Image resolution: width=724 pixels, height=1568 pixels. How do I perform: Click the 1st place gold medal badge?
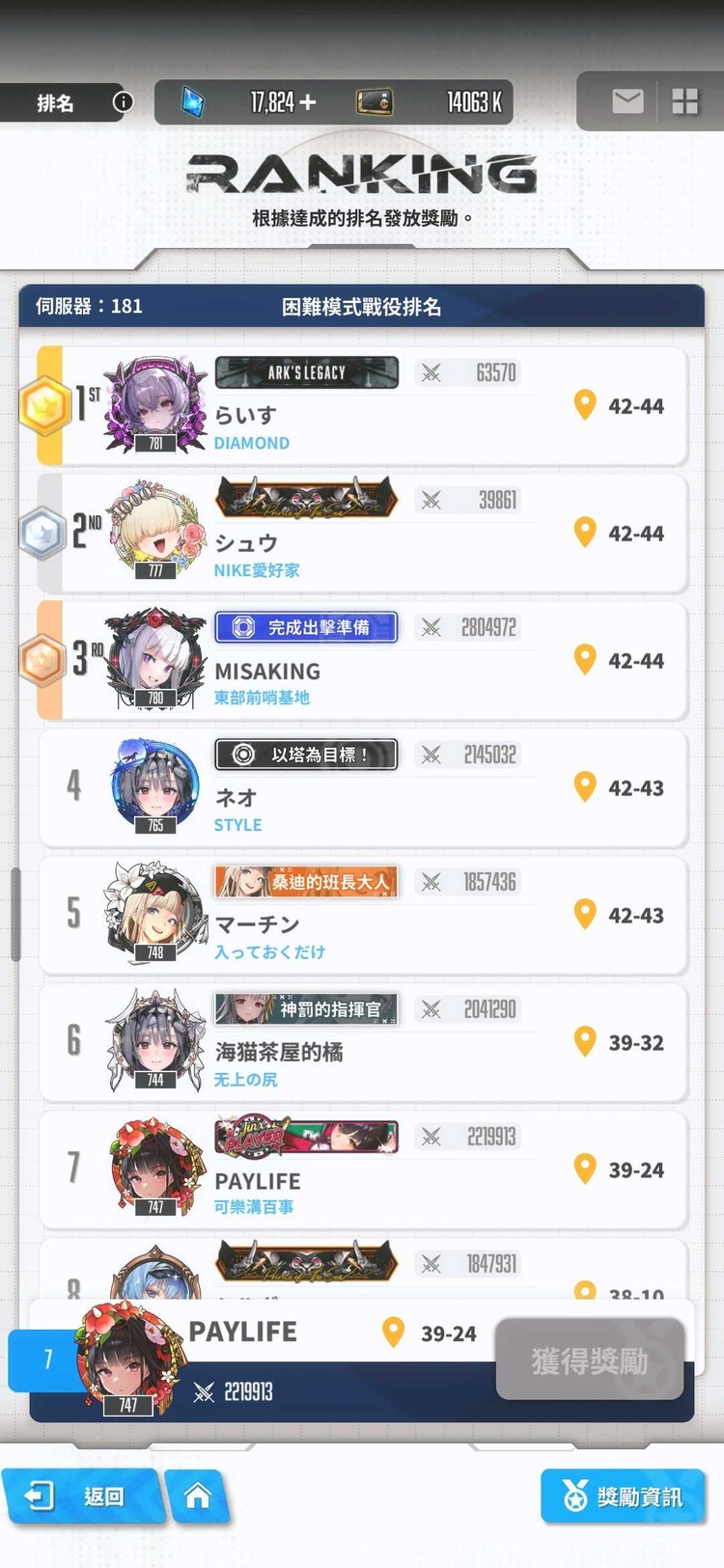pyautogui.click(x=42, y=405)
